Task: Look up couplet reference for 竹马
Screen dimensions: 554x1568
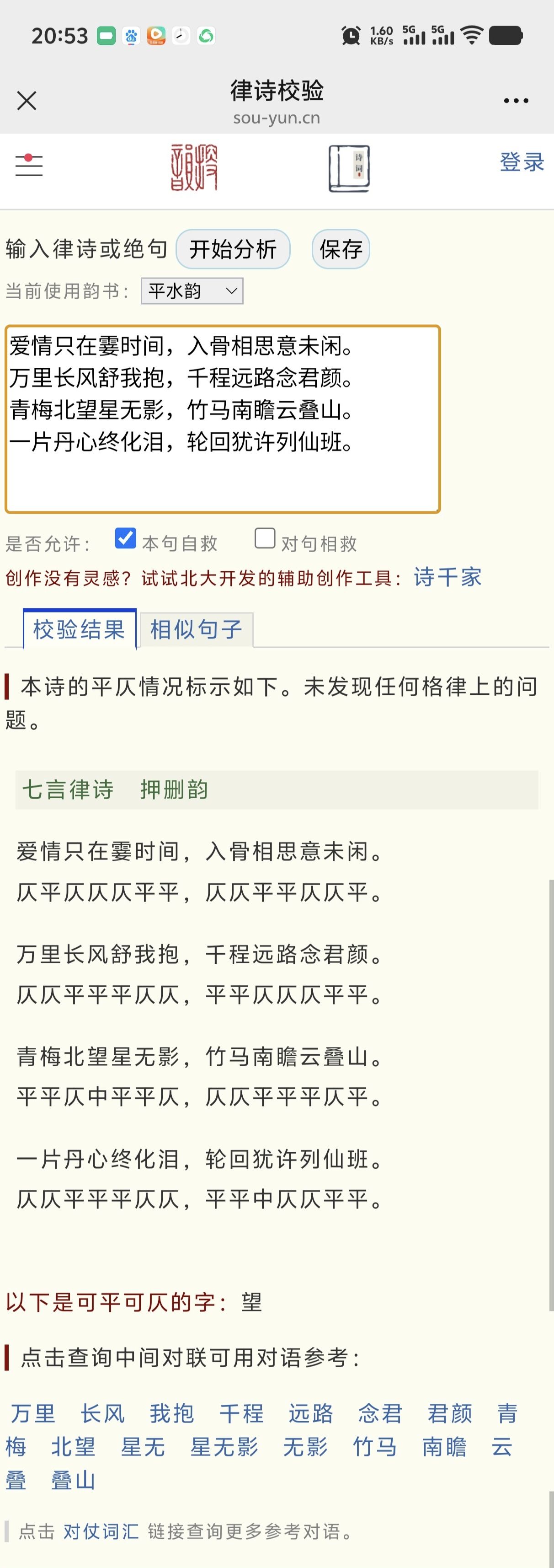Action: tap(375, 1447)
